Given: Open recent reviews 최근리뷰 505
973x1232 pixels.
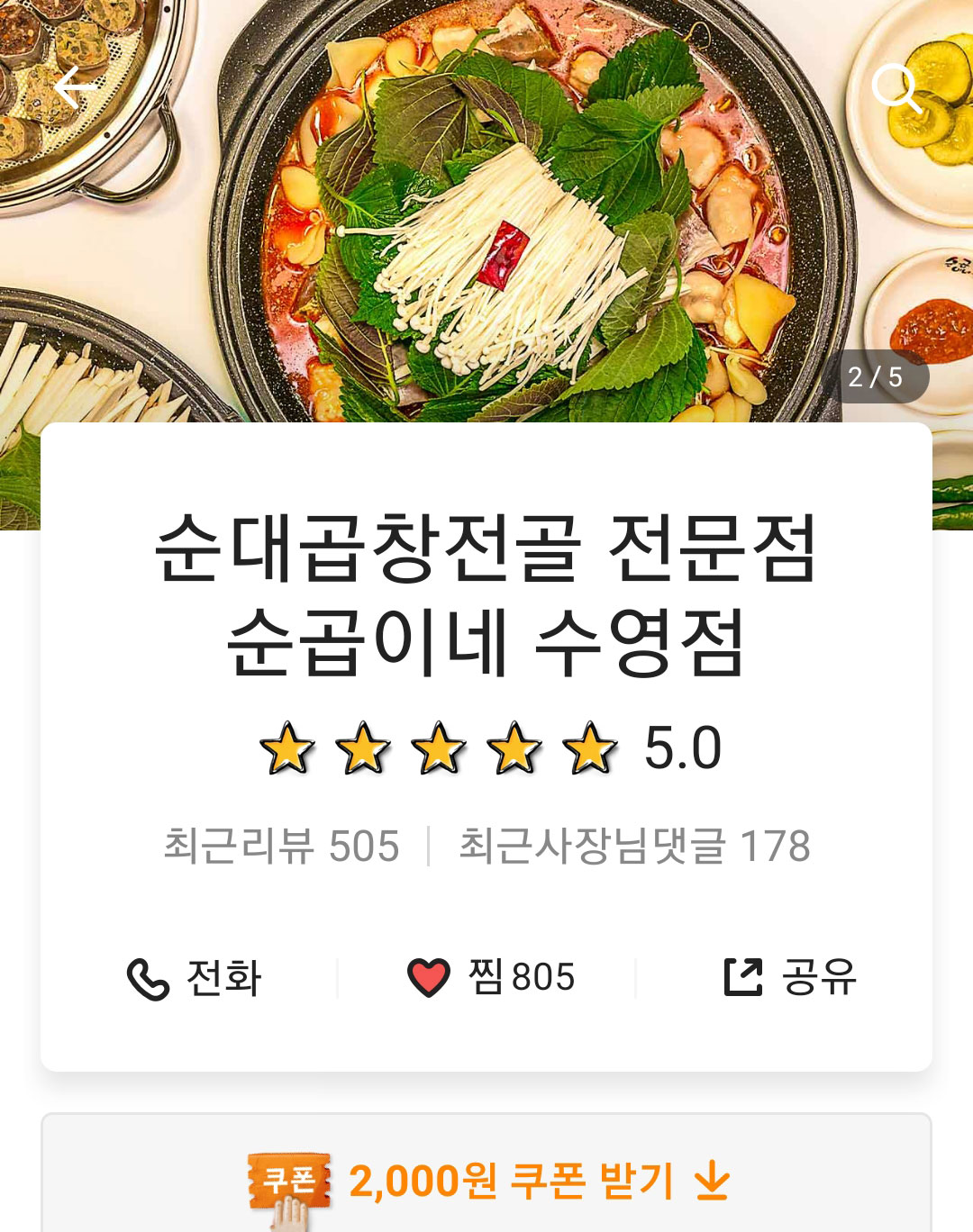Looking at the screenshot, I should pos(281,847).
